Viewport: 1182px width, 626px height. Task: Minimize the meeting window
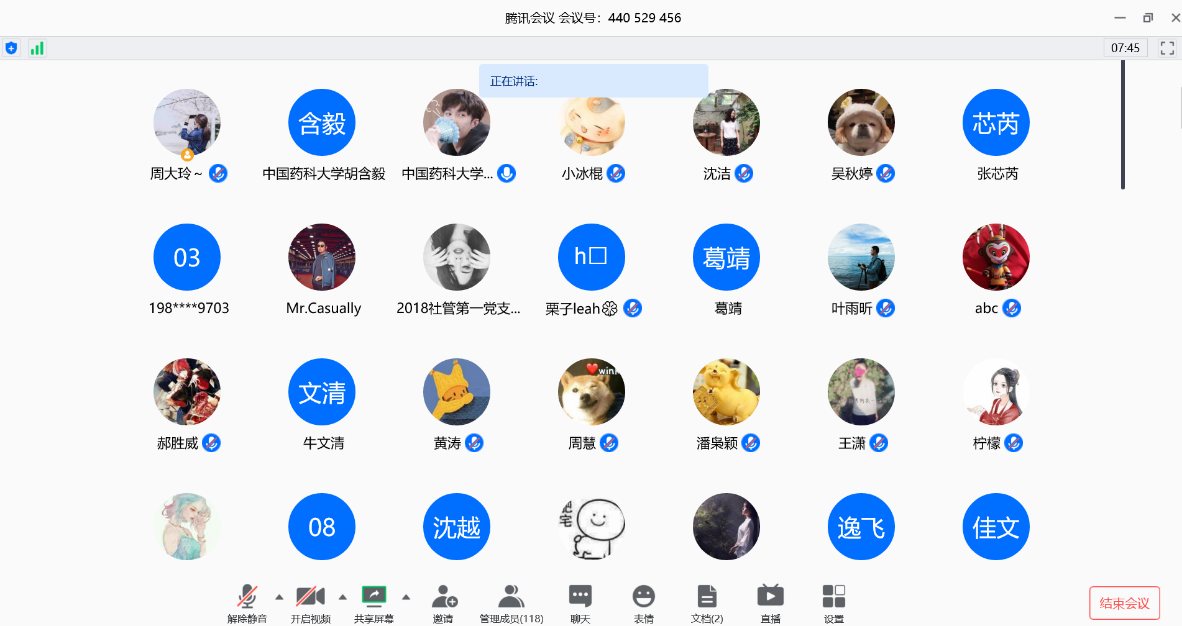click(x=1120, y=18)
